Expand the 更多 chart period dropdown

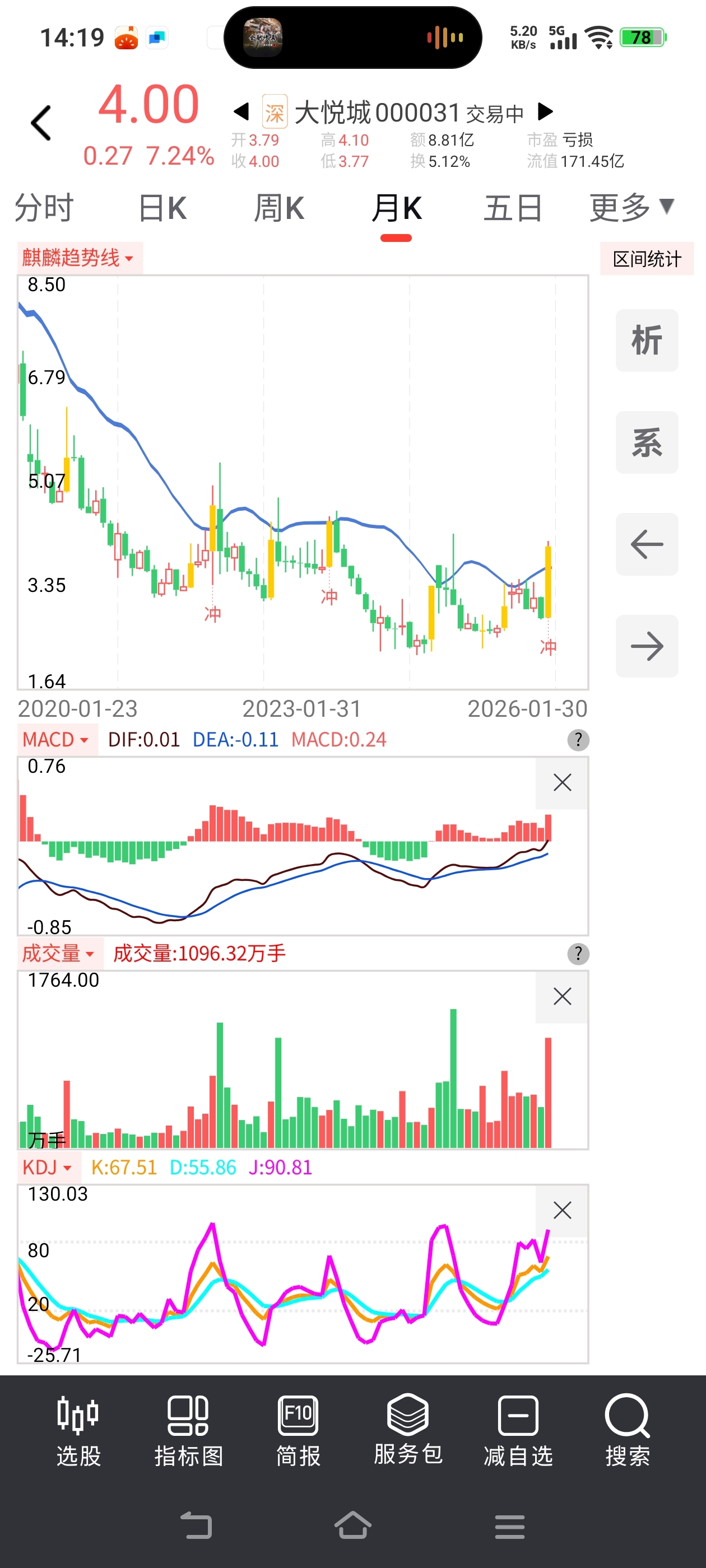point(631,208)
